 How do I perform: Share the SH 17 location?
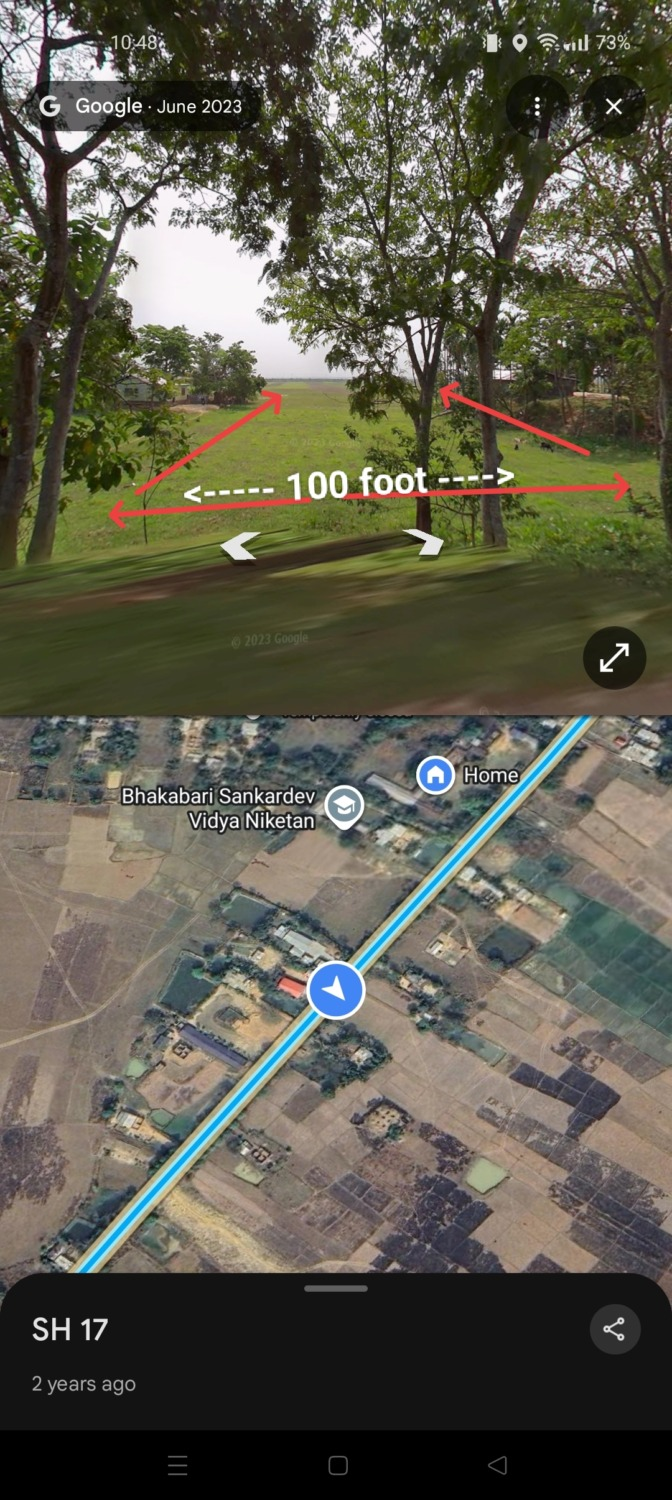coord(614,1329)
